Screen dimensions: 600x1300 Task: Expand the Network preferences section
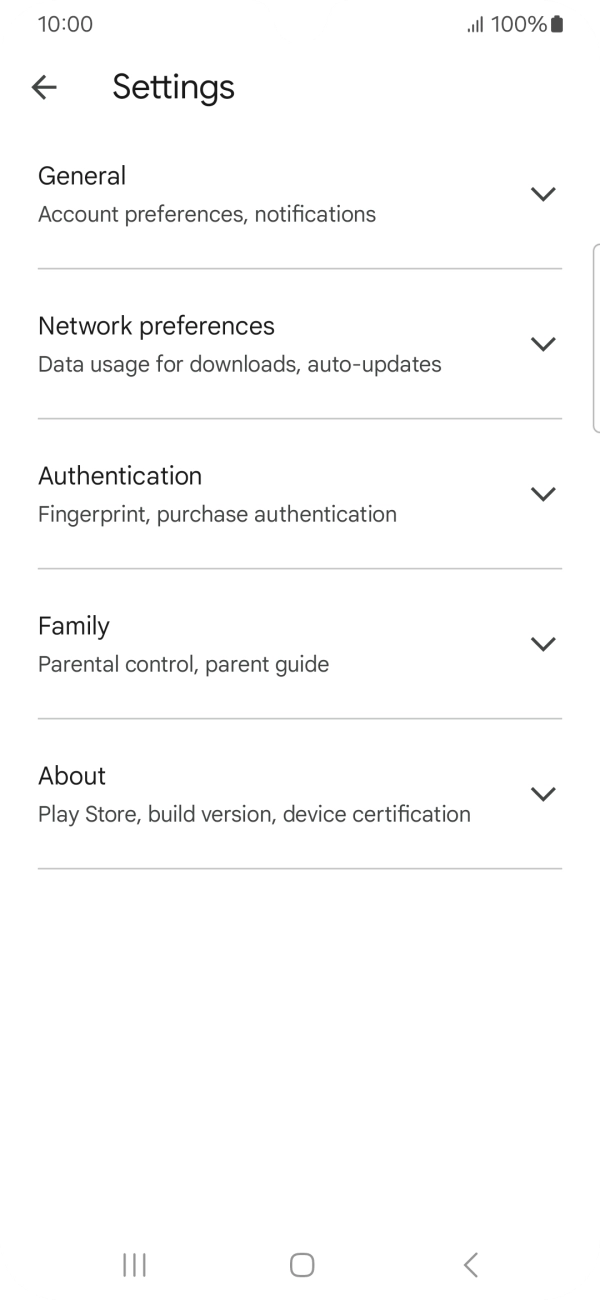coord(300,344)
